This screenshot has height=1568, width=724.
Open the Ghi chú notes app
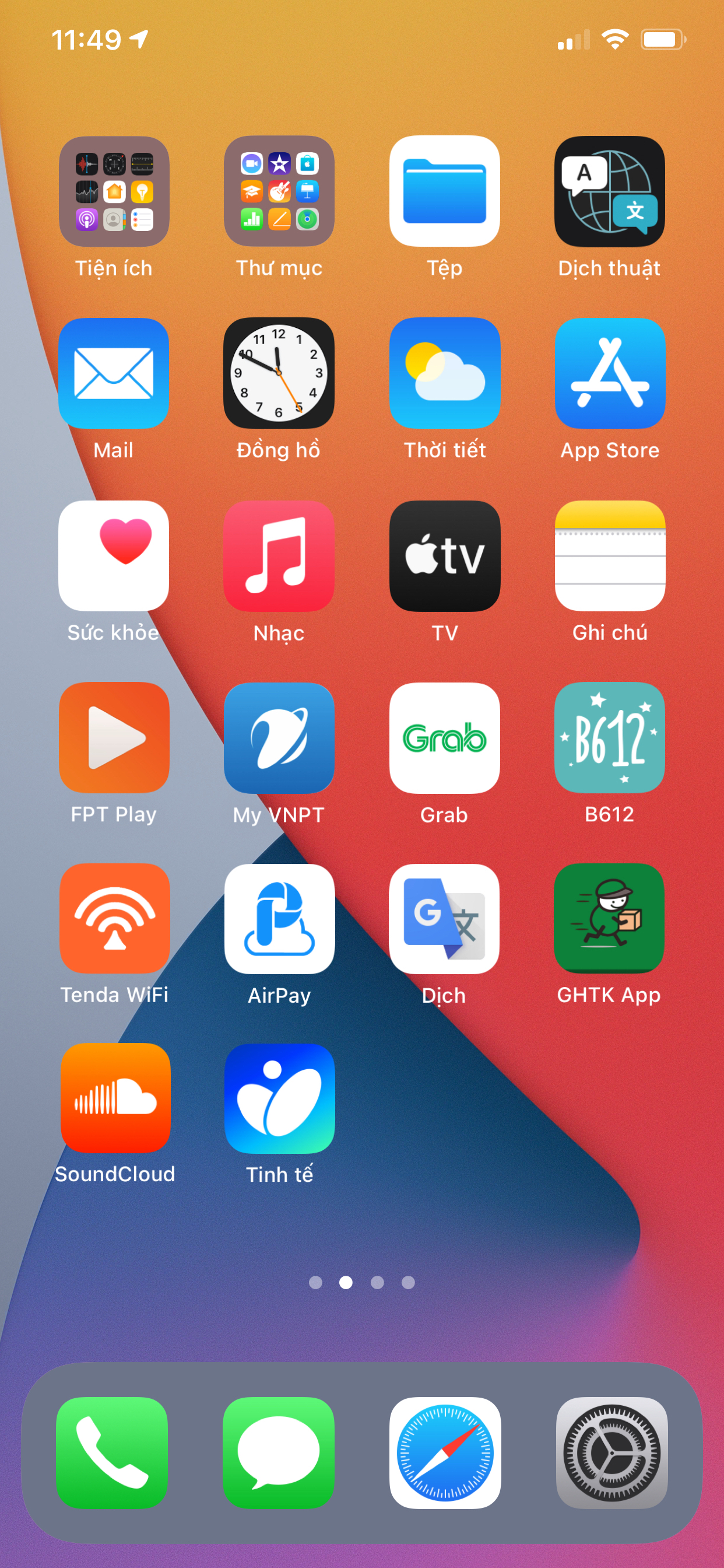pyautogui.click(x=610, y=556)
